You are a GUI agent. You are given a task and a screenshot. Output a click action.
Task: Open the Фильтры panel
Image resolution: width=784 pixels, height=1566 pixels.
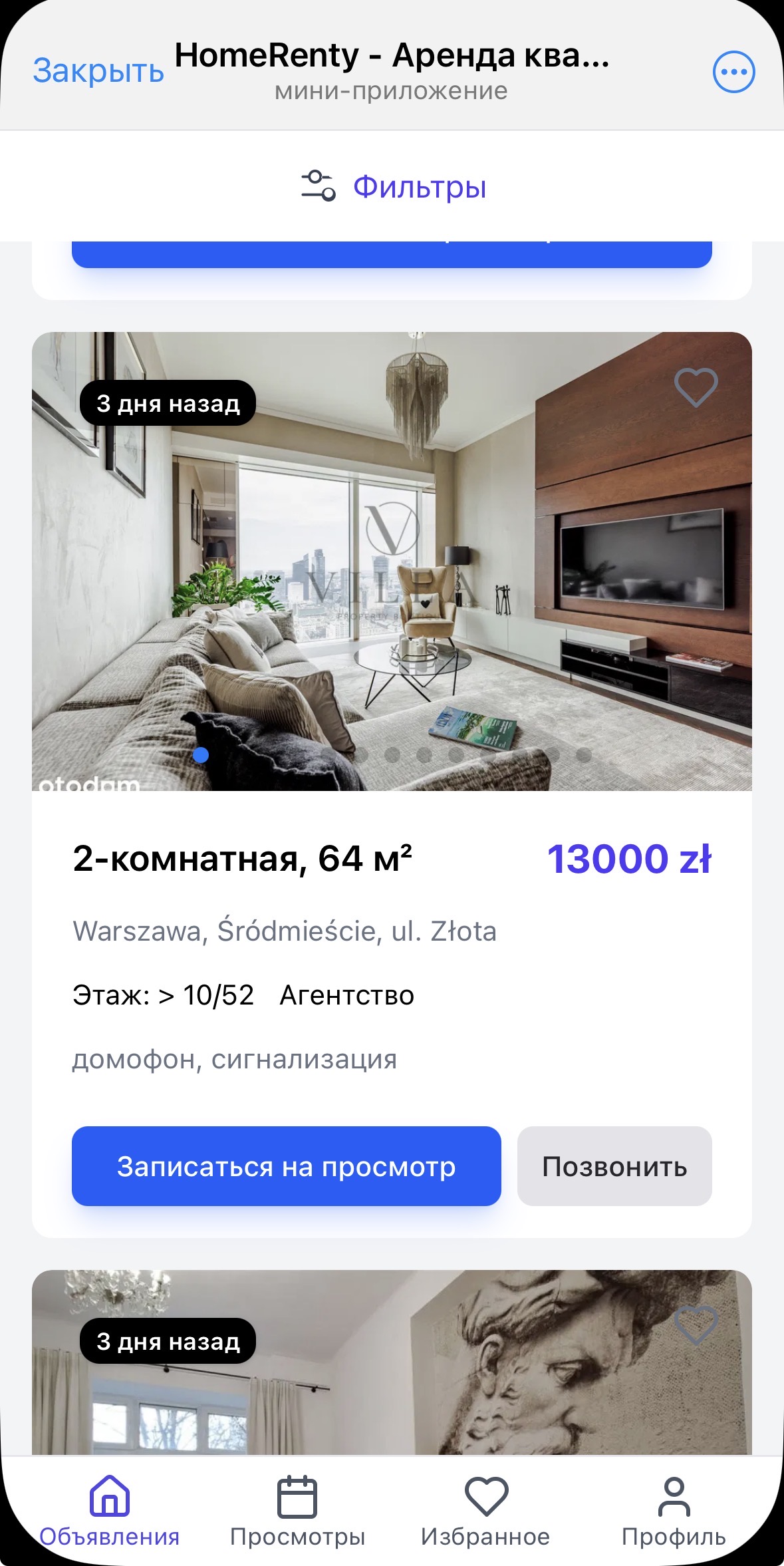(420, 187)
